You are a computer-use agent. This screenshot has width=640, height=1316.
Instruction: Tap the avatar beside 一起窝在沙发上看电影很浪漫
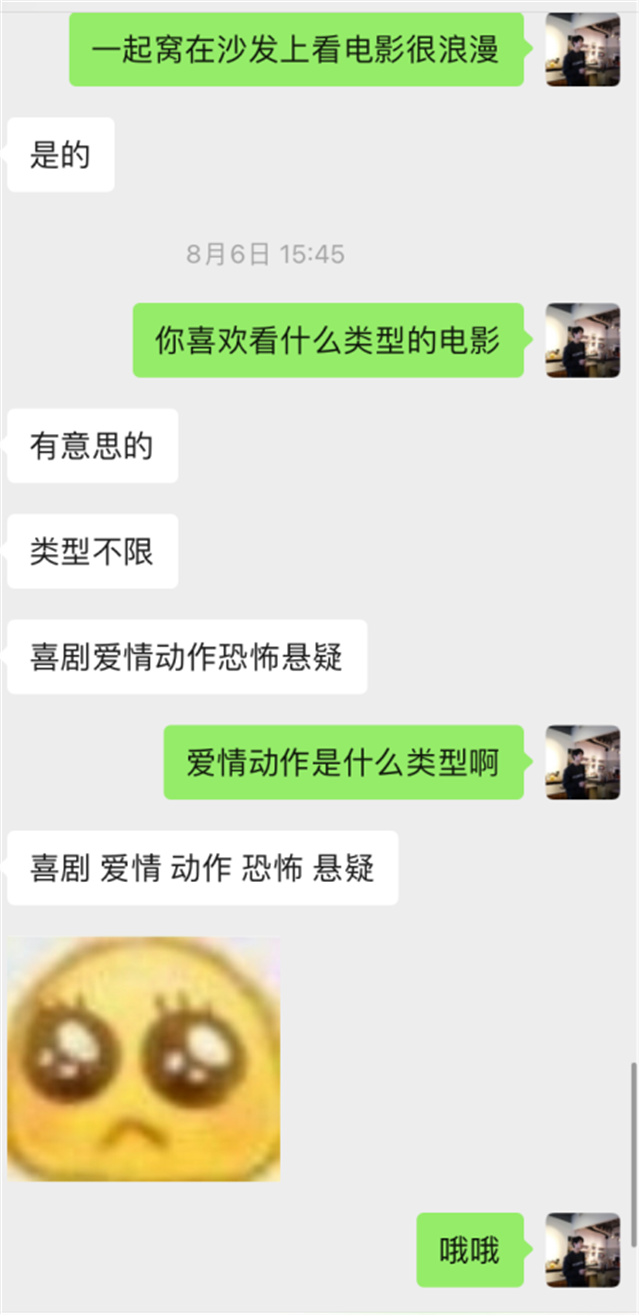click(x=582, y=49)
